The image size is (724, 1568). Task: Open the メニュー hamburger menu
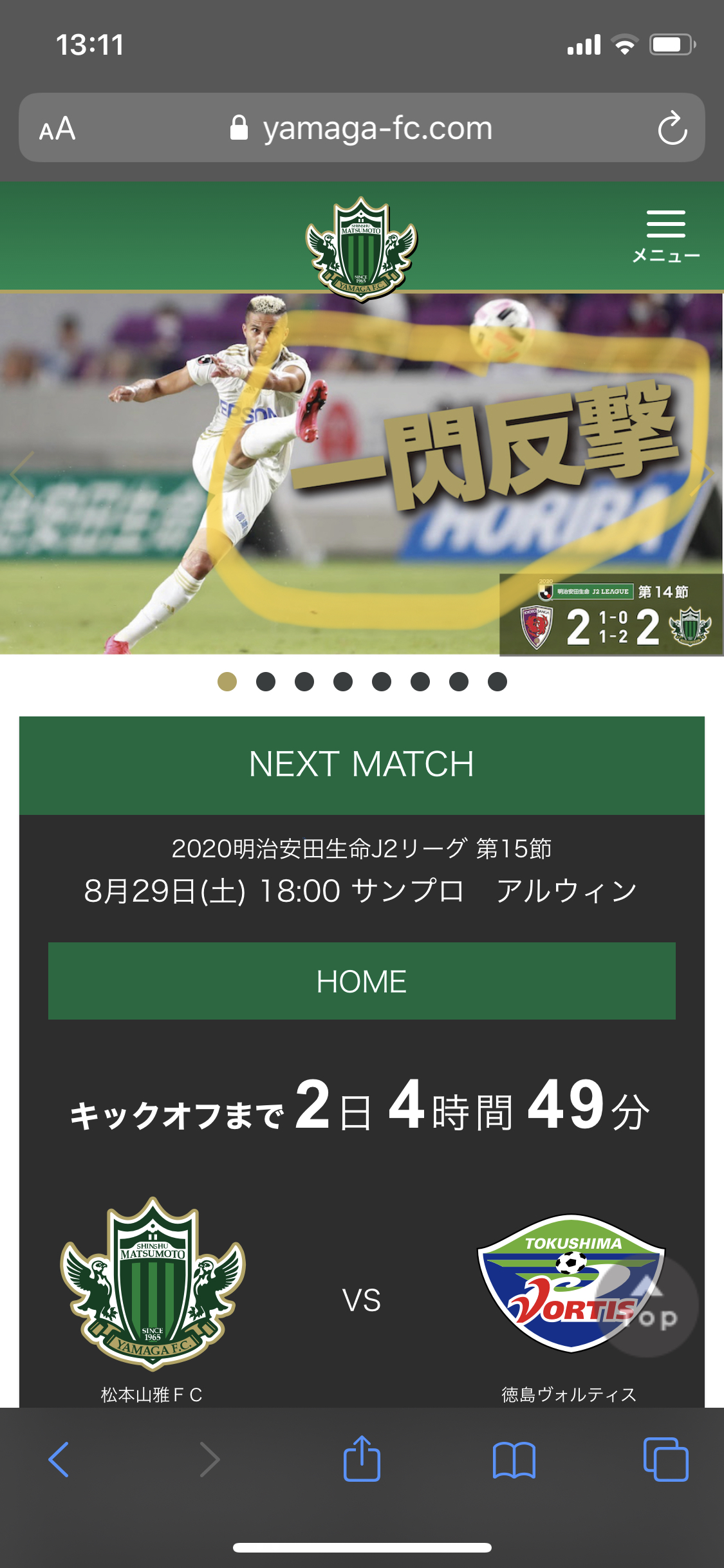pyautogui.click(x=666, y=236)
